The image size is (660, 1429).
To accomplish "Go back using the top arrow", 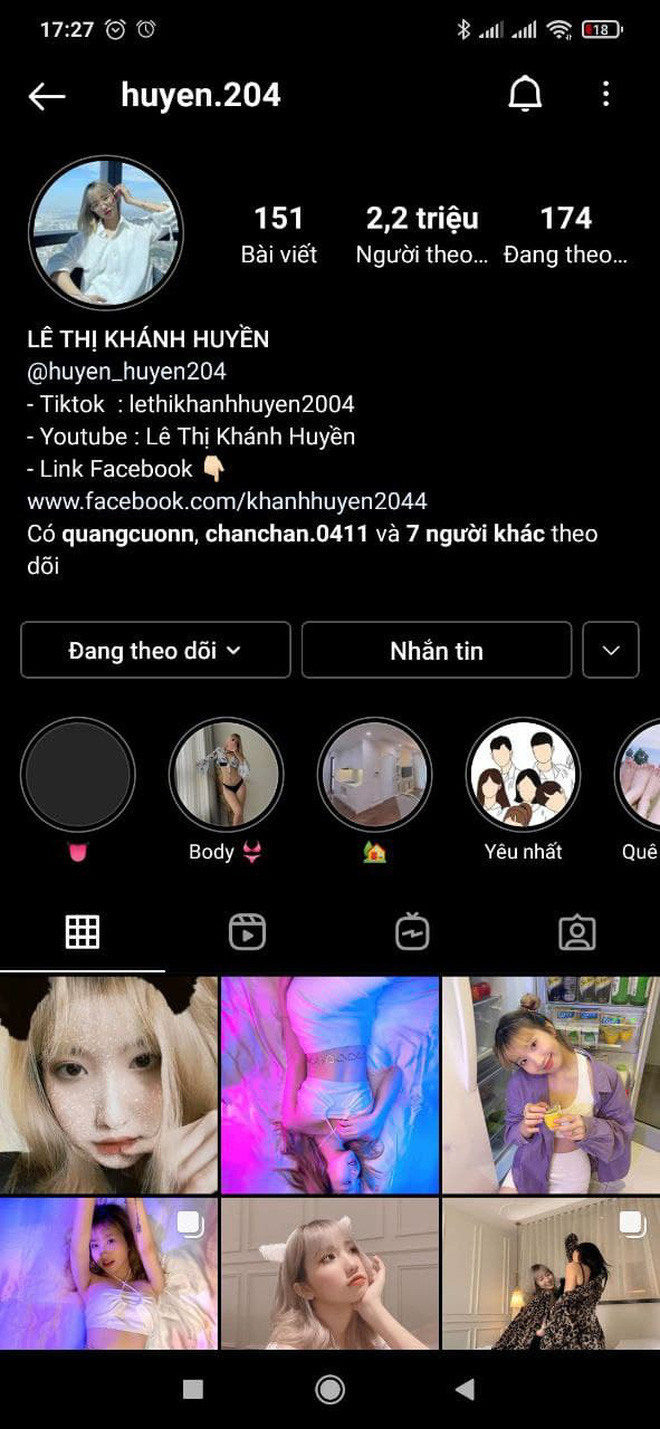I will (46, 95).
